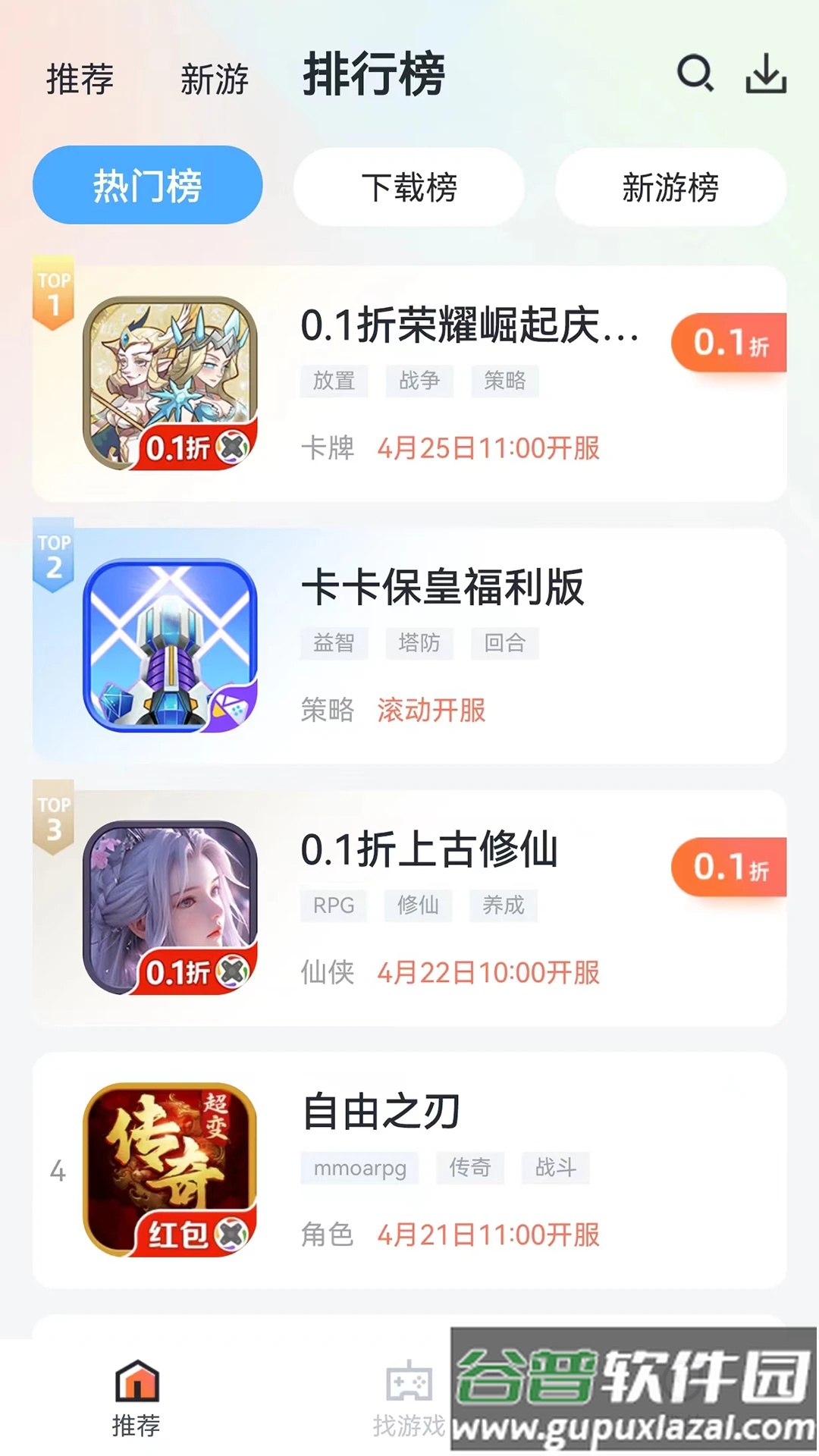Select the RPG tag under 上古修仙
Viewport: 819px width, 1456px height.
click(x=334, y=905)
